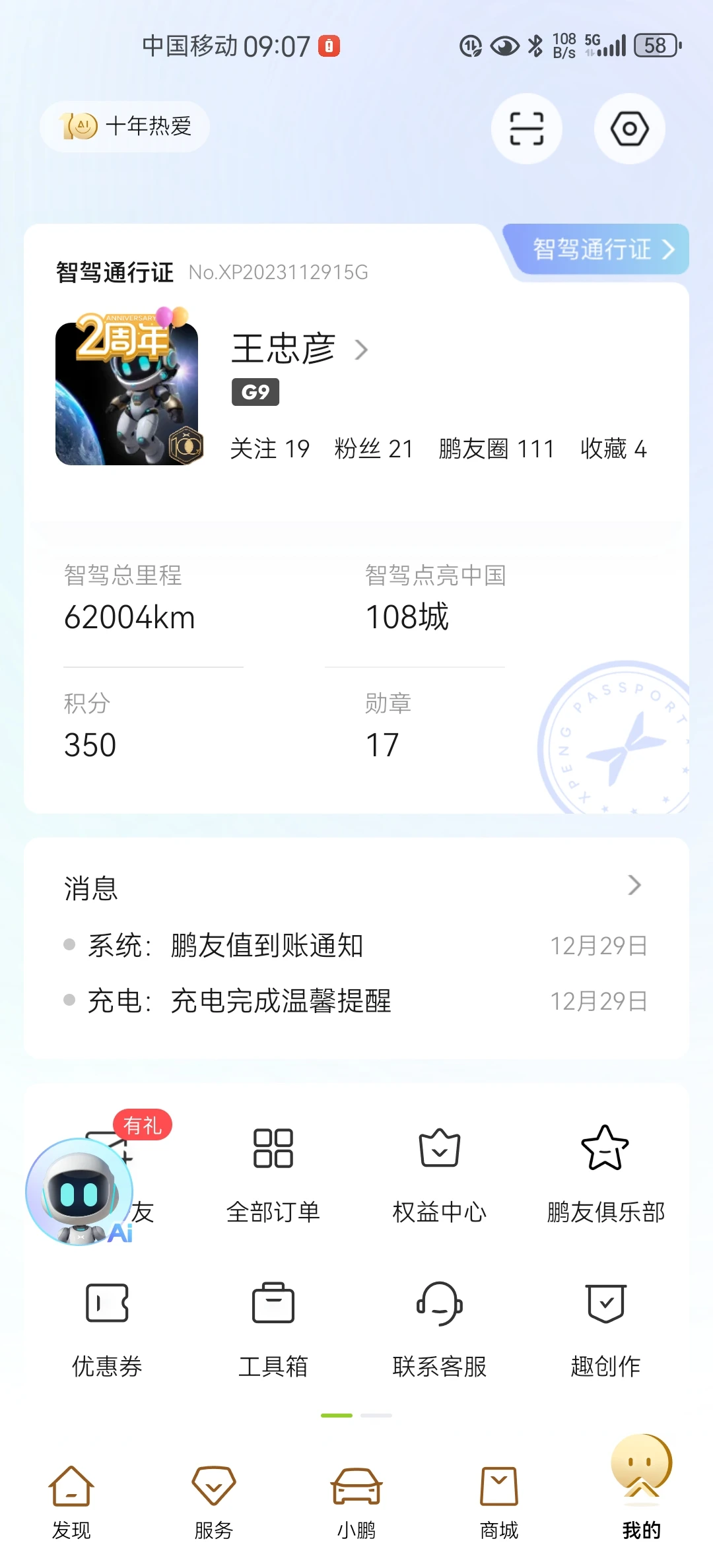View the 关注 19 following list

[269, 449]
